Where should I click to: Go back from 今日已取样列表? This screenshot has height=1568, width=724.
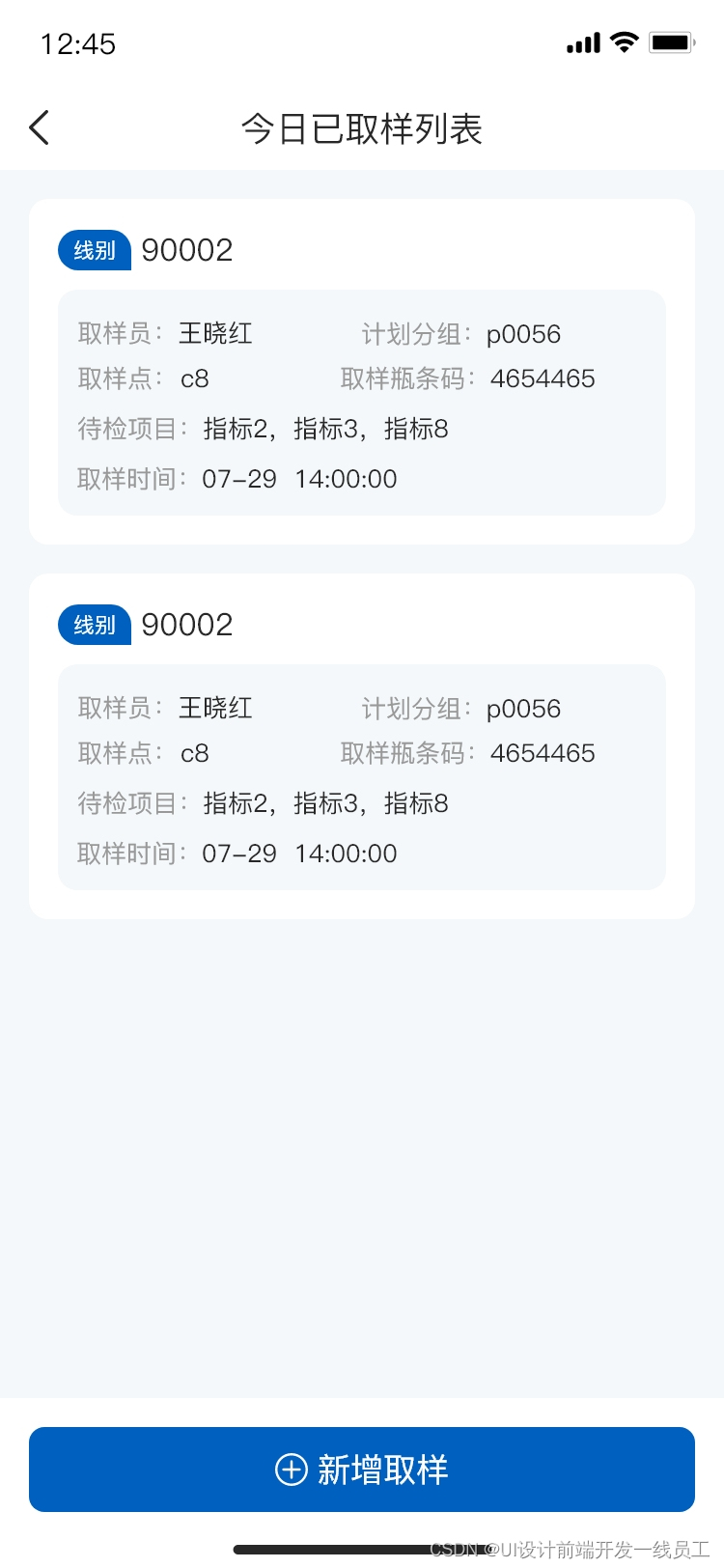click(39, 127)
